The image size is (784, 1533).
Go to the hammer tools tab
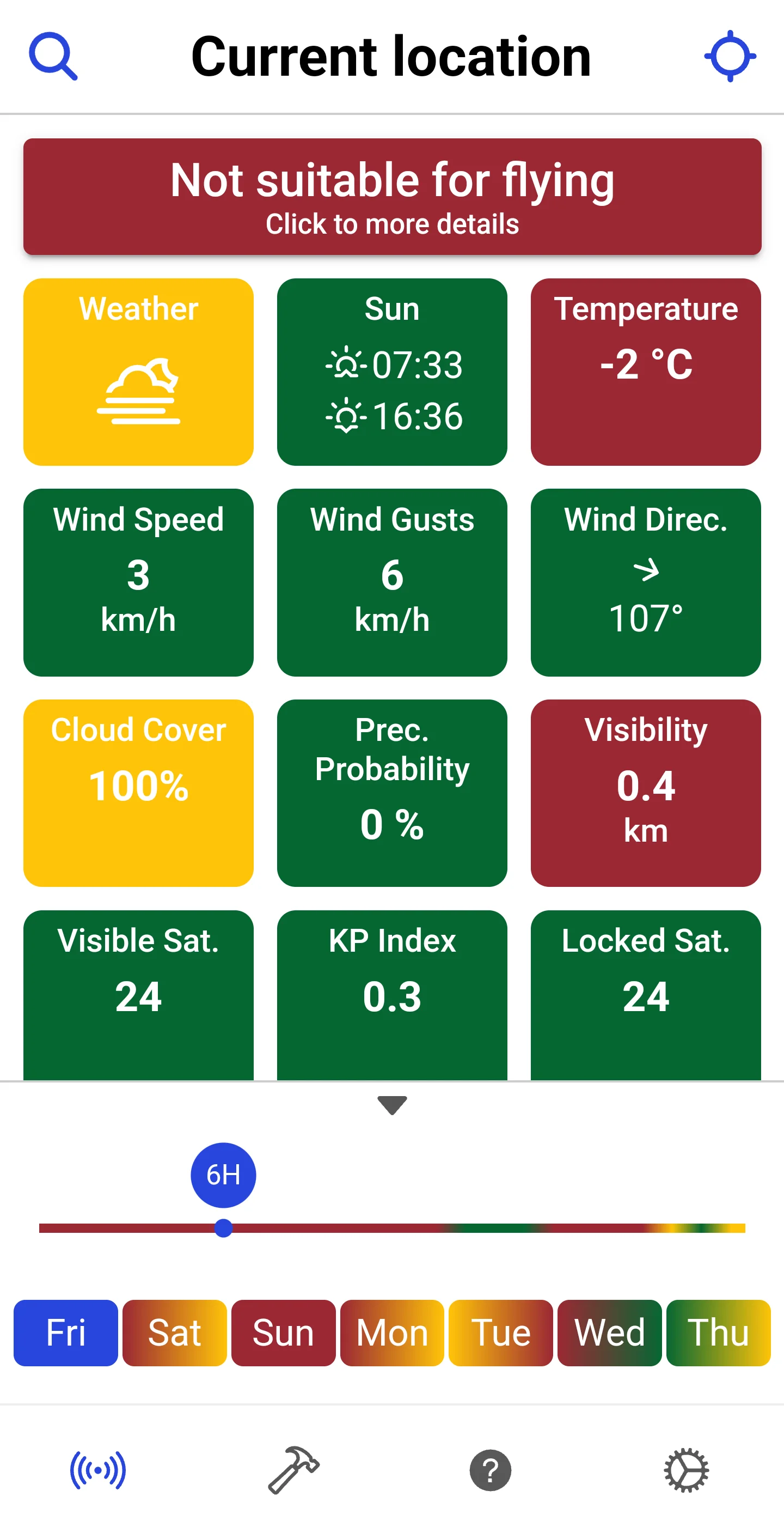pos(294,1470)
